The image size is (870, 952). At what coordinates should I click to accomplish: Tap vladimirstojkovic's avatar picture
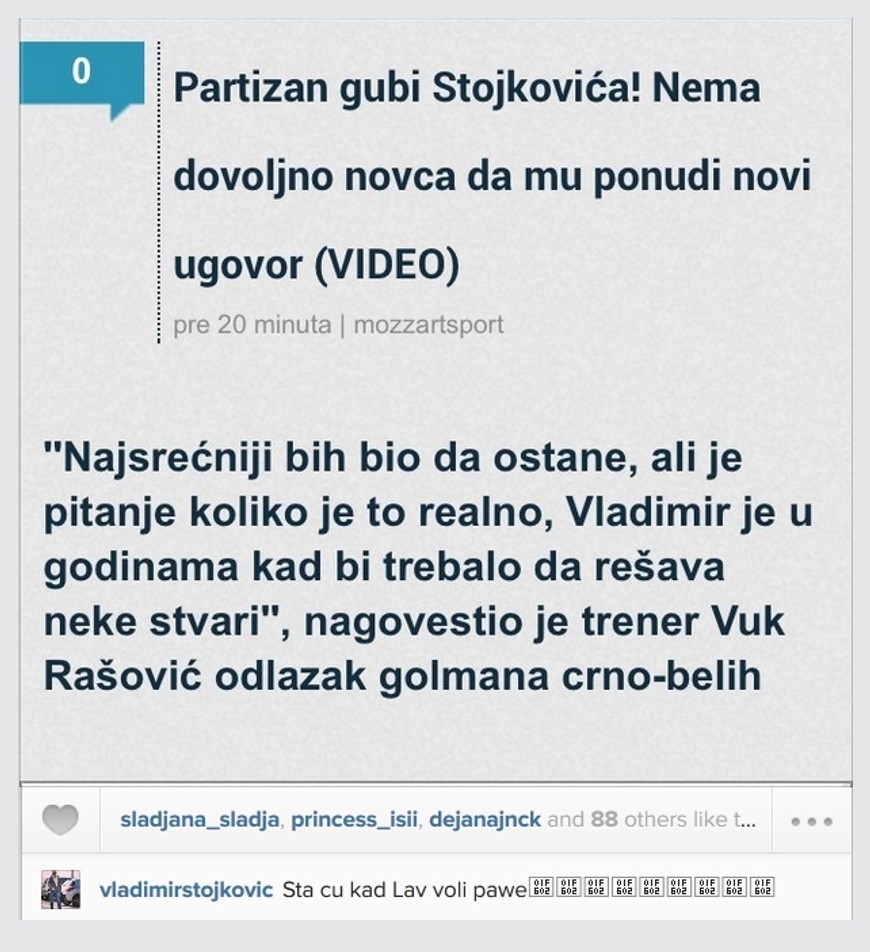pyautogui.click(x=60, y=888)
